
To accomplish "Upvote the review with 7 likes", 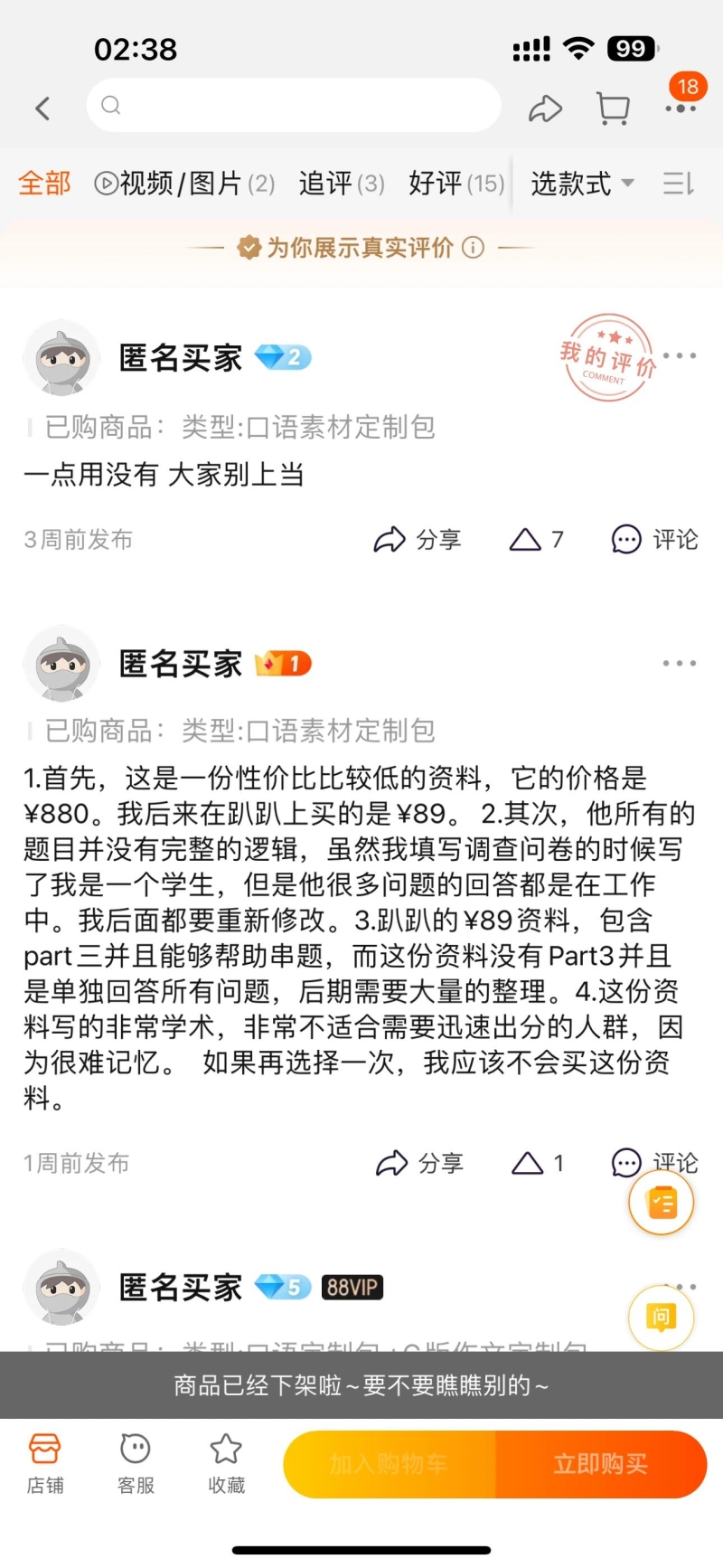I will (x=537, y=540).
